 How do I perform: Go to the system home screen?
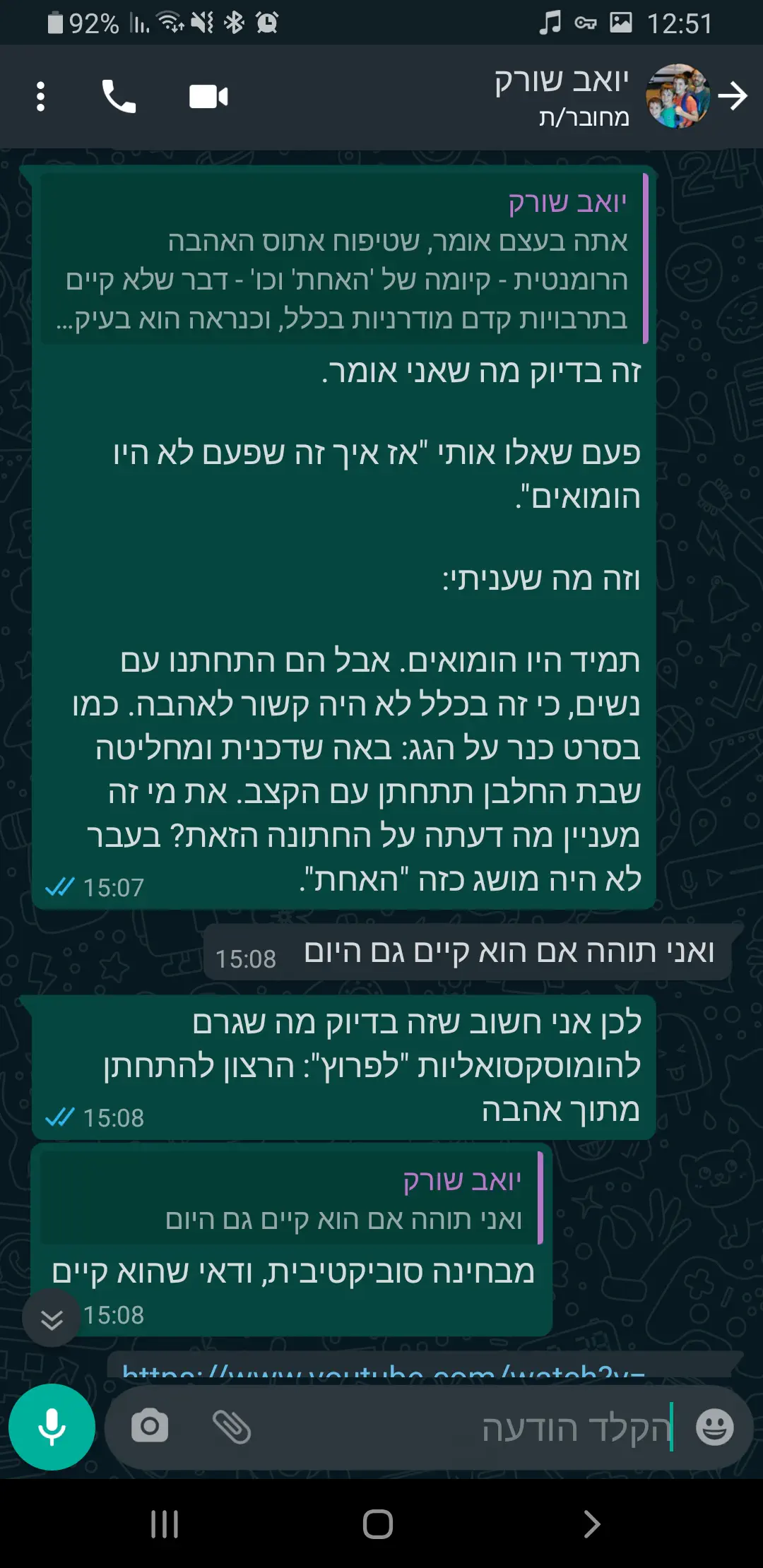(378, 1524)
